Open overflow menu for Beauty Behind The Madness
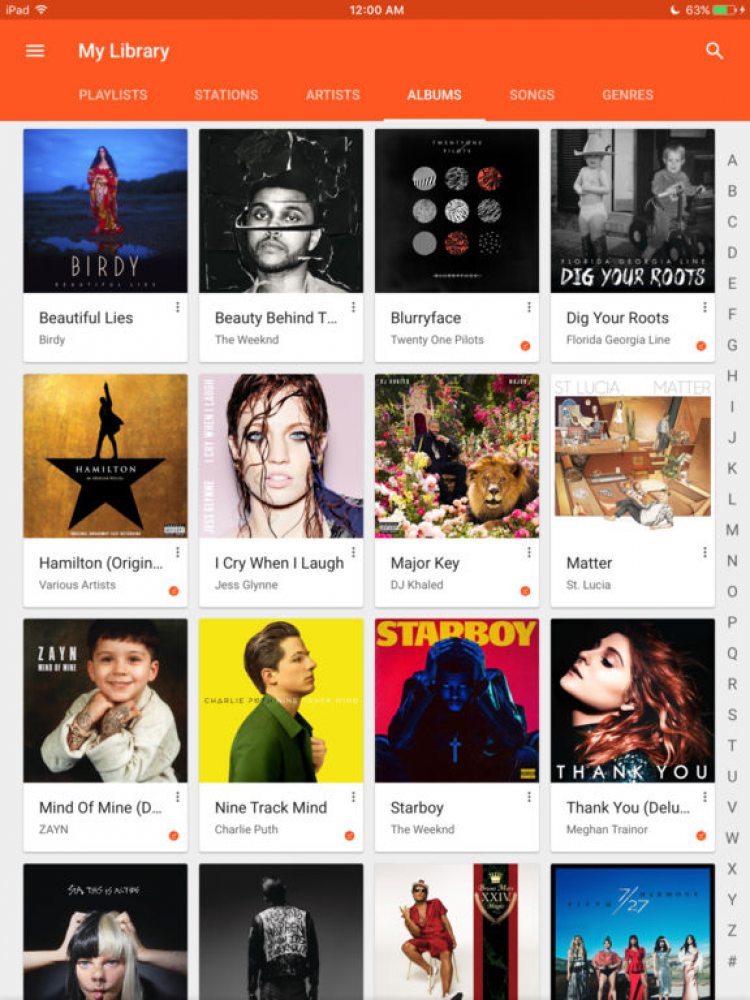 tap(353, 307)
